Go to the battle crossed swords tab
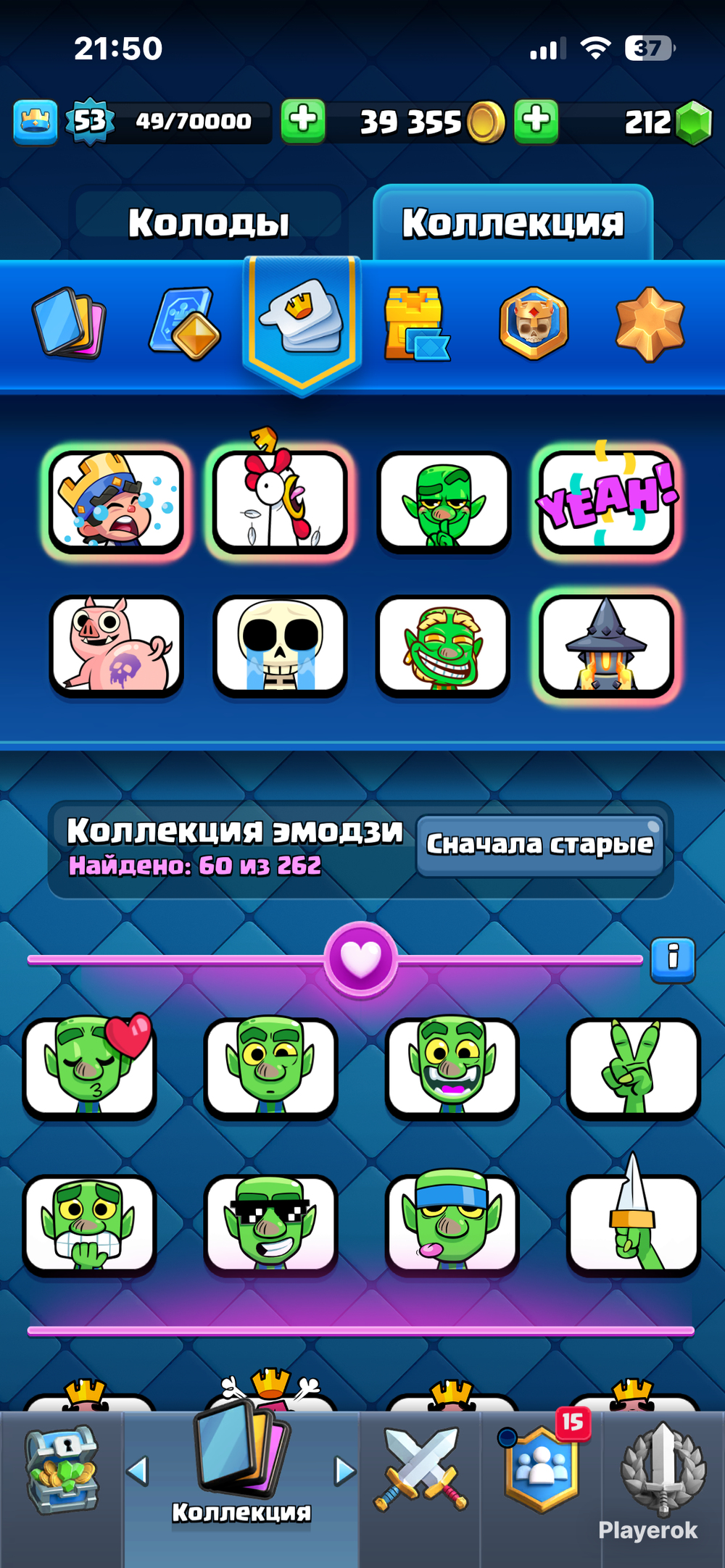 click(x=420, y=1471)
